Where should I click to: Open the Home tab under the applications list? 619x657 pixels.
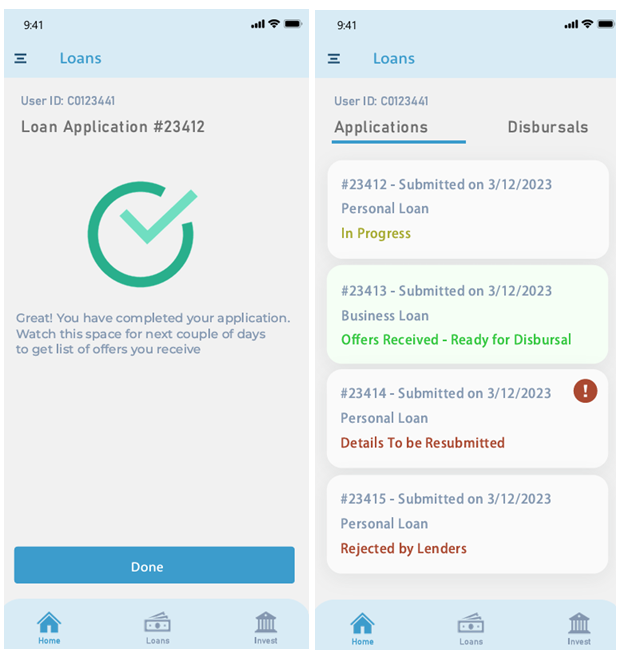(362, 627)
